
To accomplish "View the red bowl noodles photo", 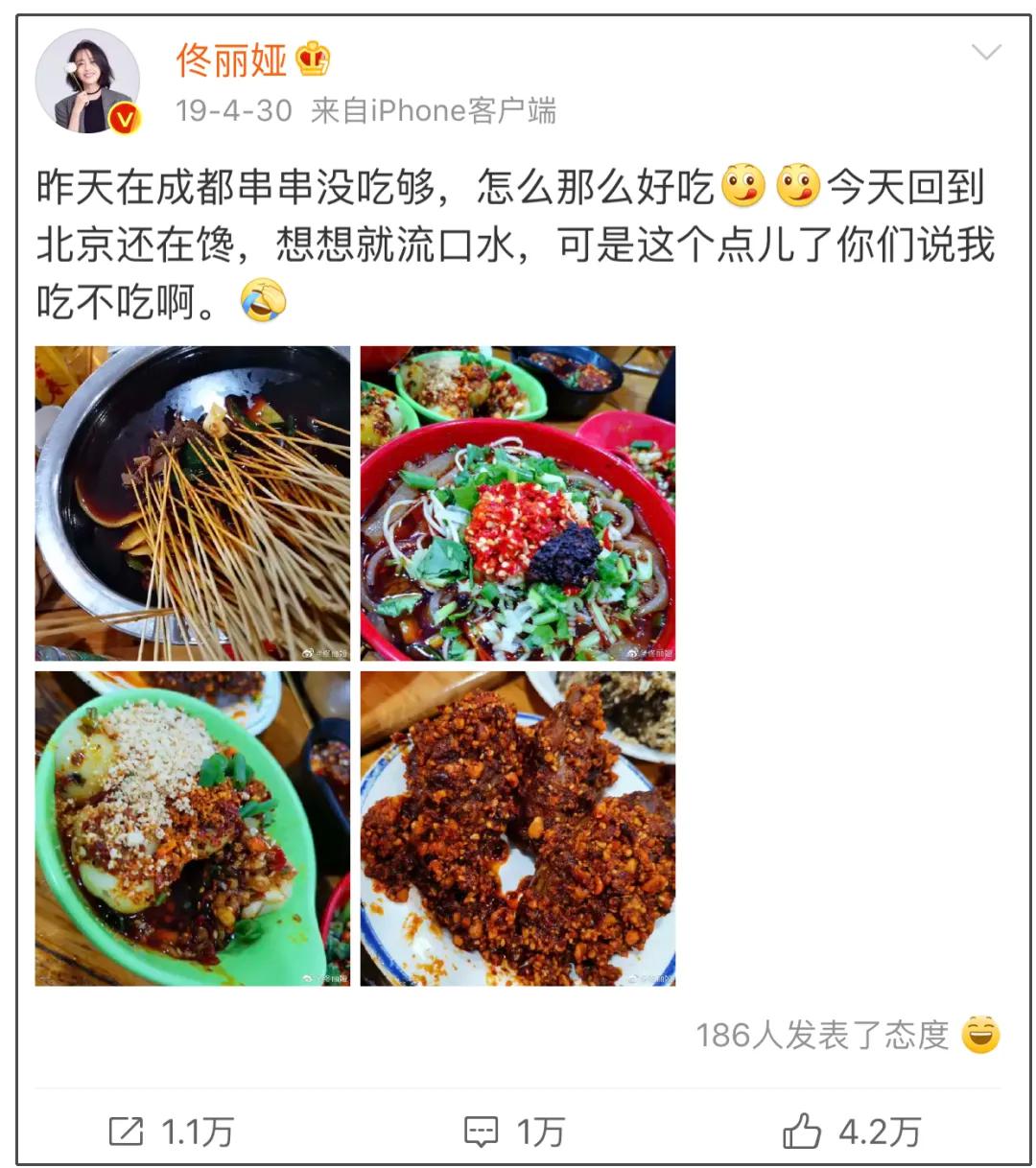I will 518,503.
